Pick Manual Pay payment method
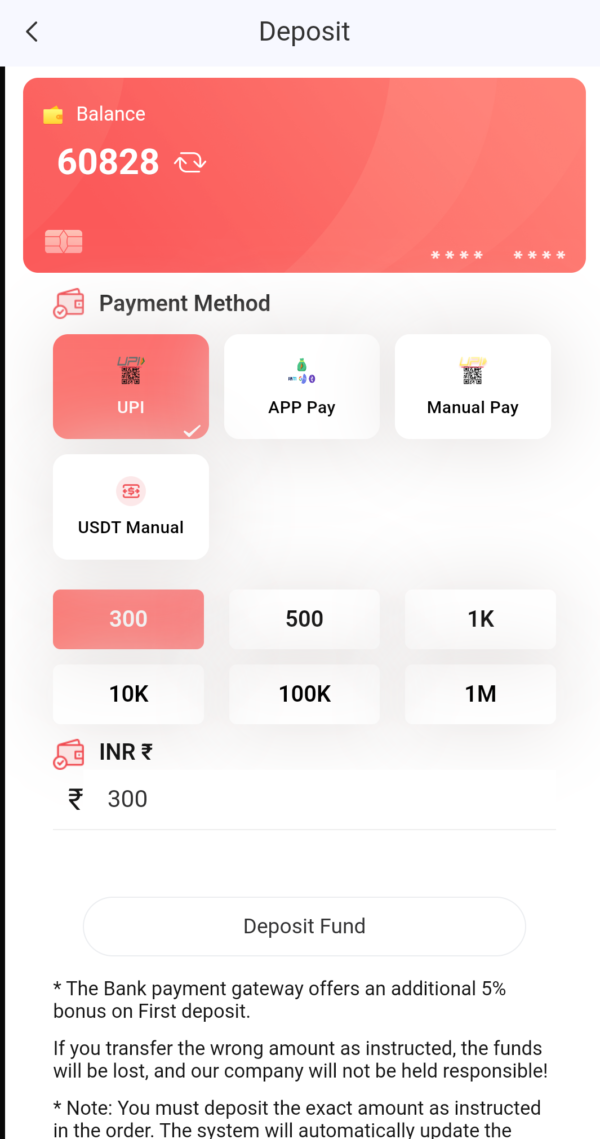Image resolution: width=600 pixels, height=1139 pixels. [x=472, y=386]
